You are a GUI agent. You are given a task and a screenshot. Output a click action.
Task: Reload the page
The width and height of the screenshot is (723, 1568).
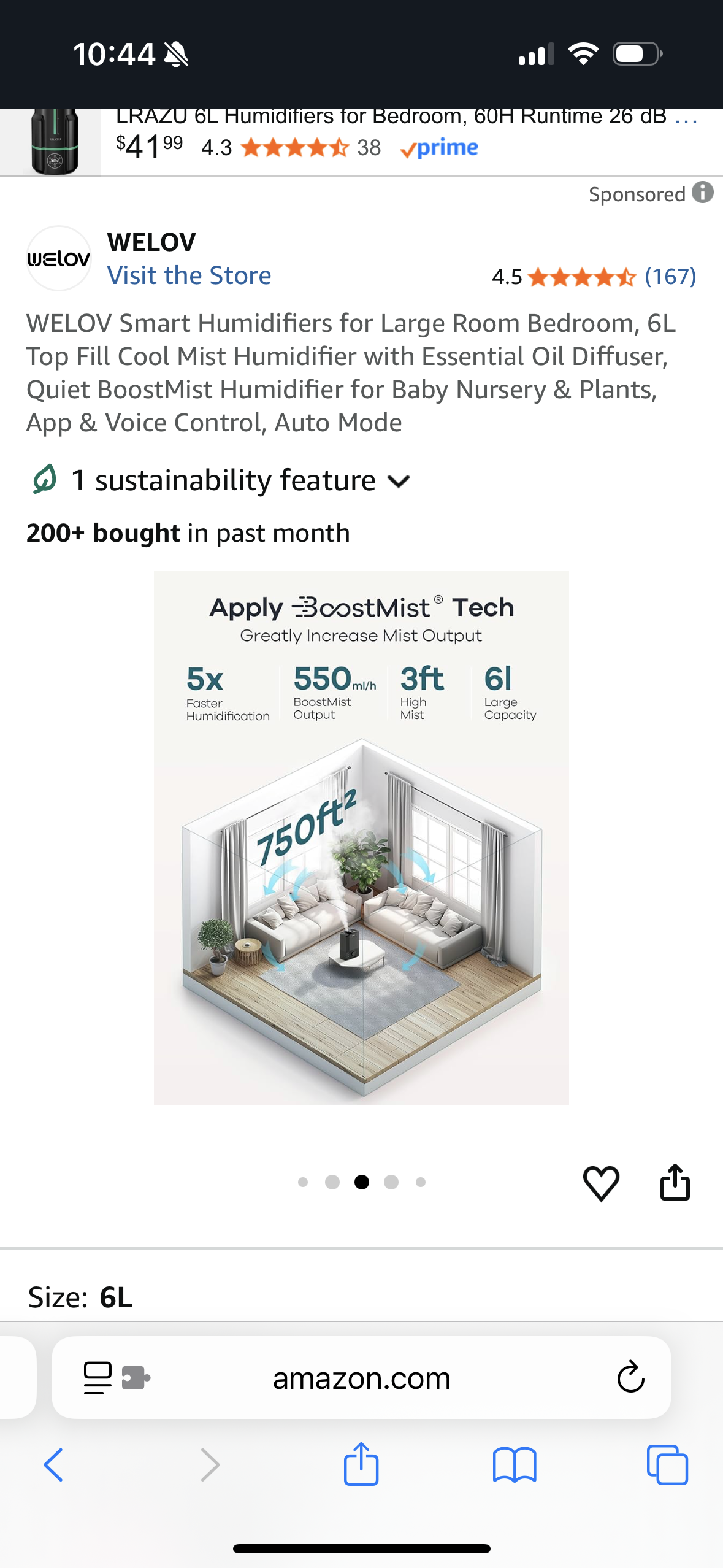click(630, 1378)
